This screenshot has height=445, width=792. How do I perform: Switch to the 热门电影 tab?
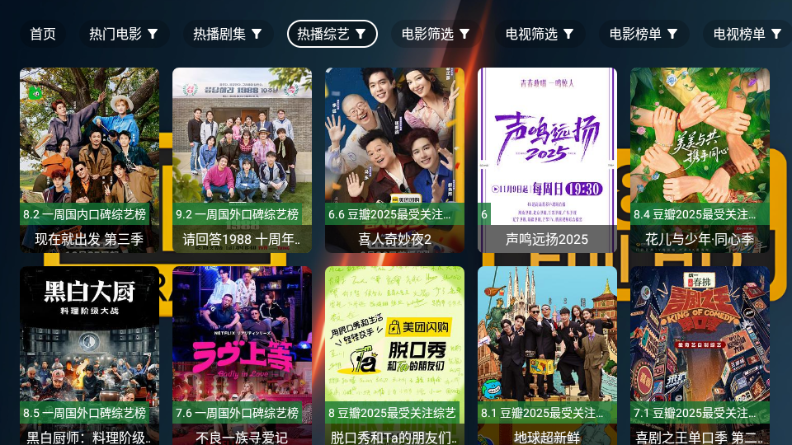[124, 34]
